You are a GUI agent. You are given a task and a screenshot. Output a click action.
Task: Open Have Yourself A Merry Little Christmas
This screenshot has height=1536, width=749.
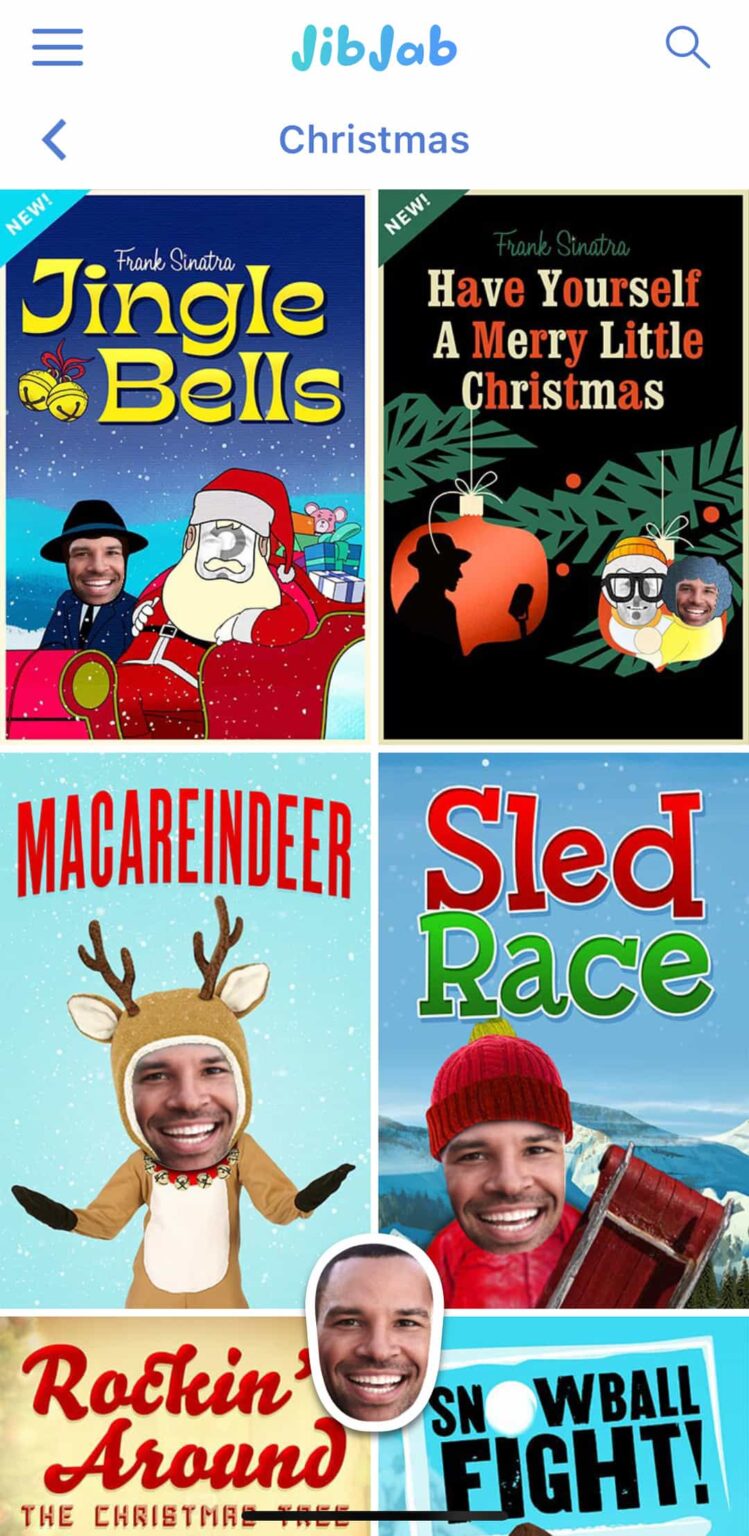562,465
